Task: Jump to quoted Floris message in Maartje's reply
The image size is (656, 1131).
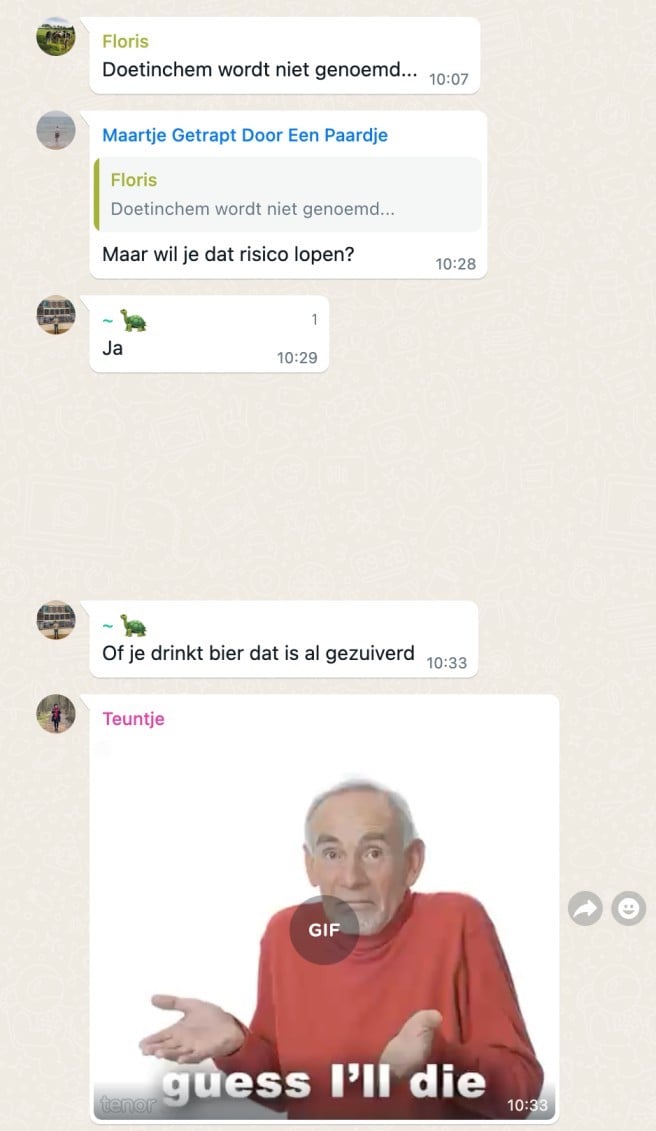Action: coord(288,195)
